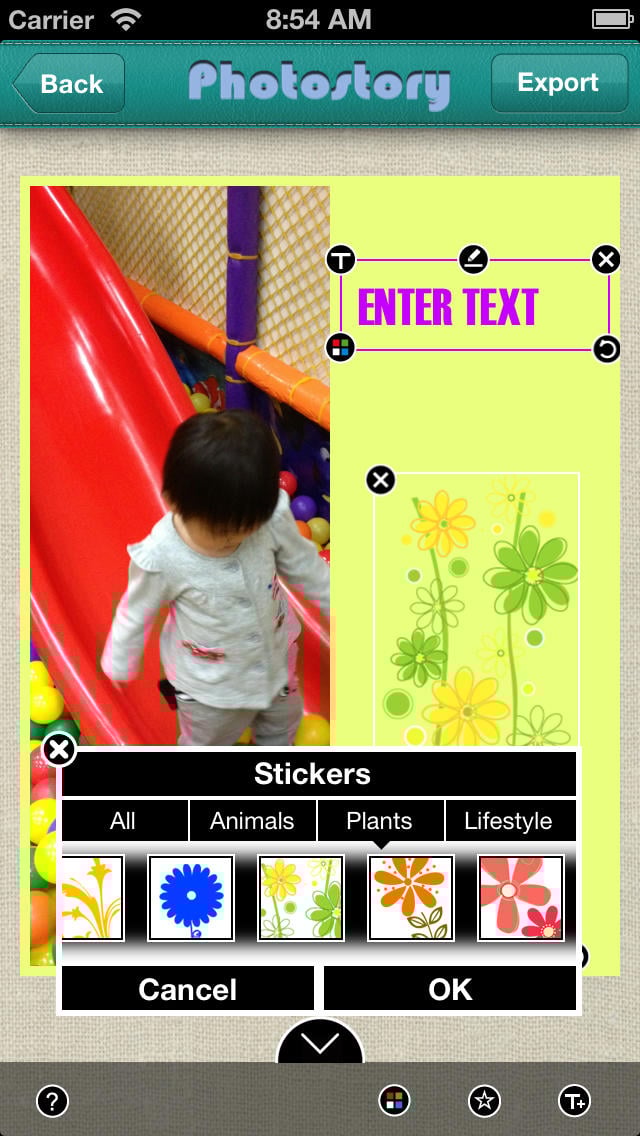Select the red and pink flower sticker
Image resolution: width=640 pixels, height=1136 pixels.
(x=521, y=898)
